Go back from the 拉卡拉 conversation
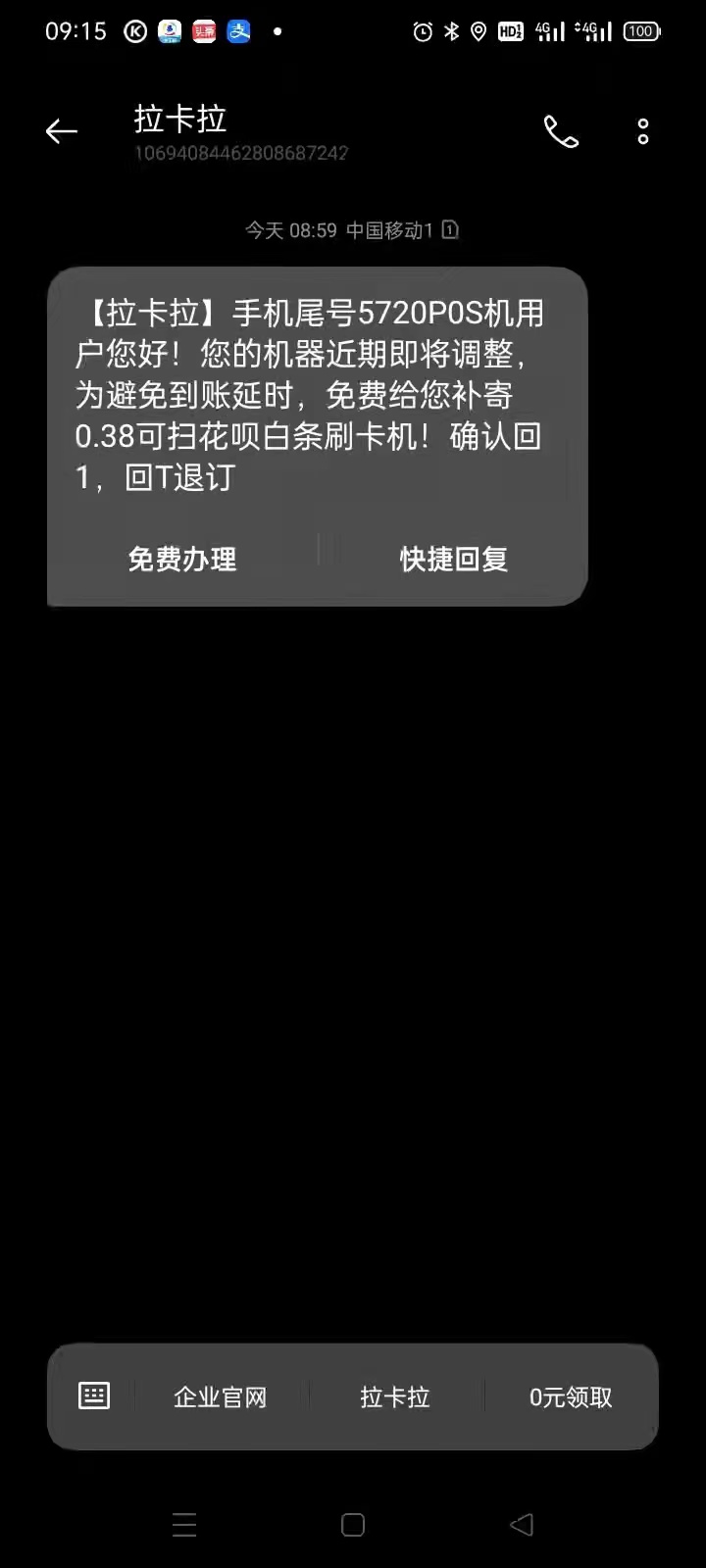This screenshot has height=1568, width=706. (62, 131)
